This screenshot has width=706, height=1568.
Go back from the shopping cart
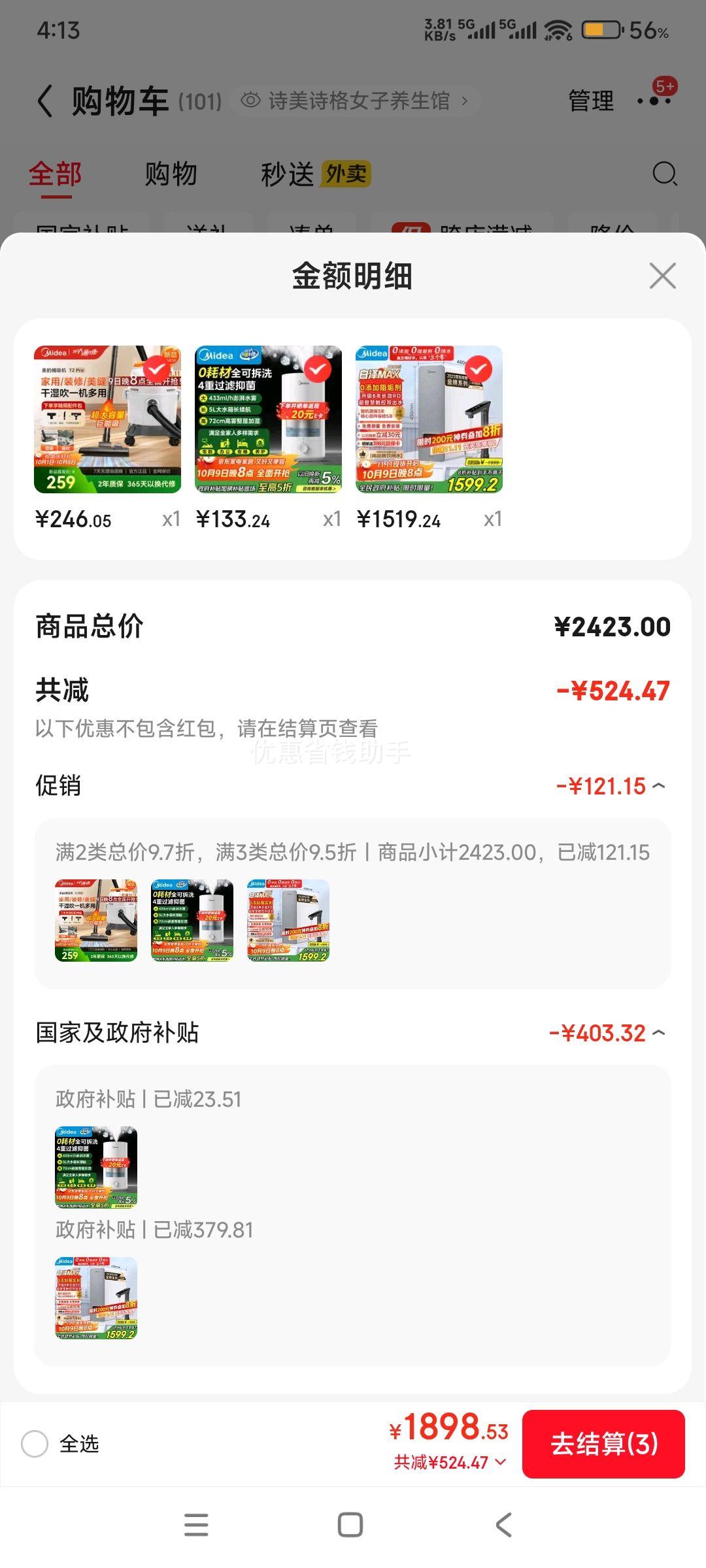tap(44, 101)
